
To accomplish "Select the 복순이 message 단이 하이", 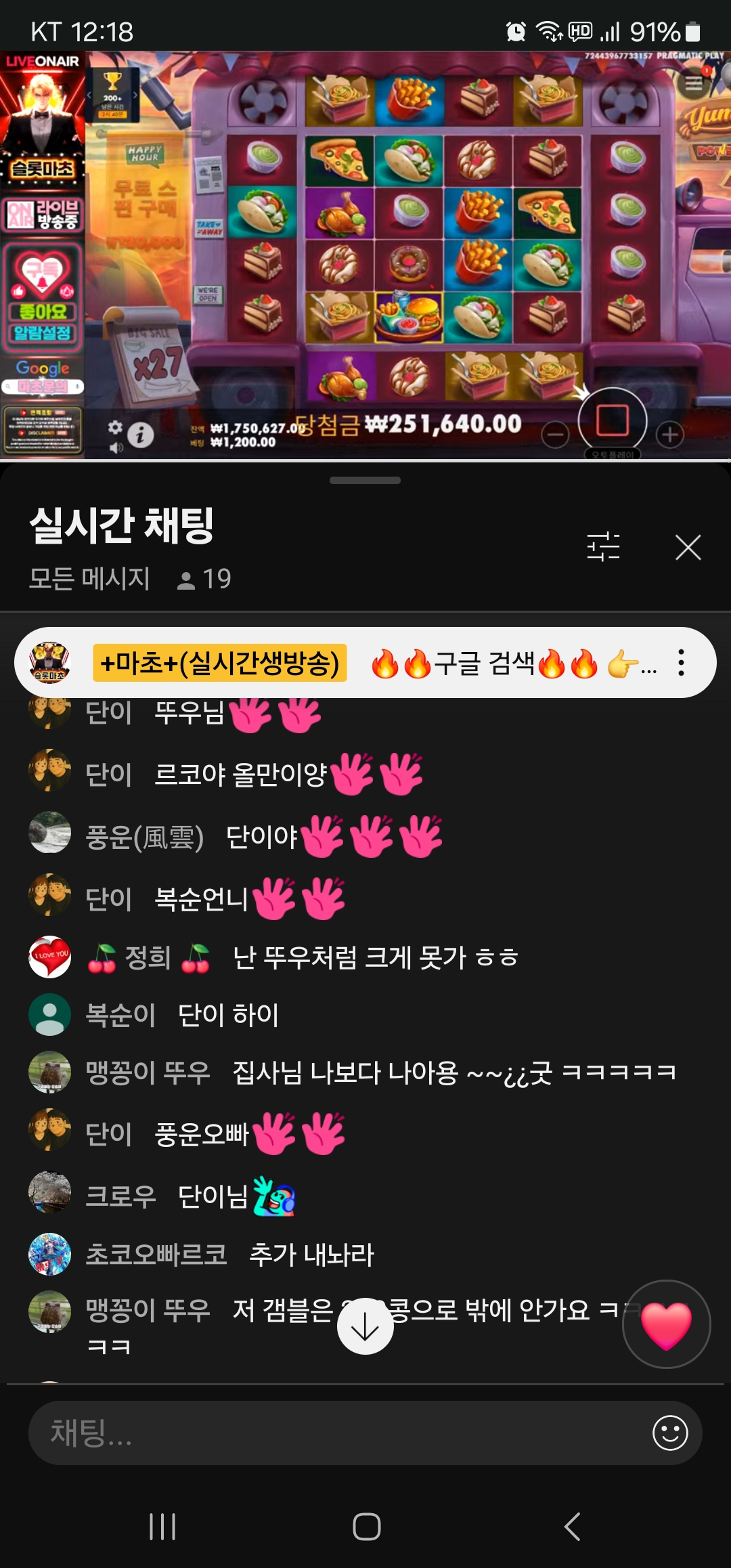I will tap(228, 1015).
